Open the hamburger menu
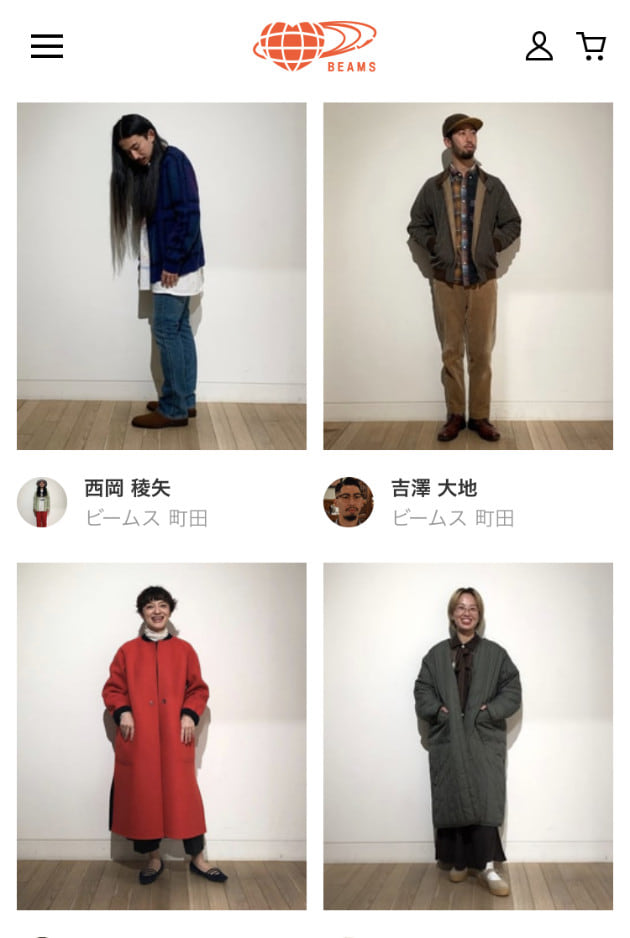This screenshot has width=630, height=938. click(46, 46)
